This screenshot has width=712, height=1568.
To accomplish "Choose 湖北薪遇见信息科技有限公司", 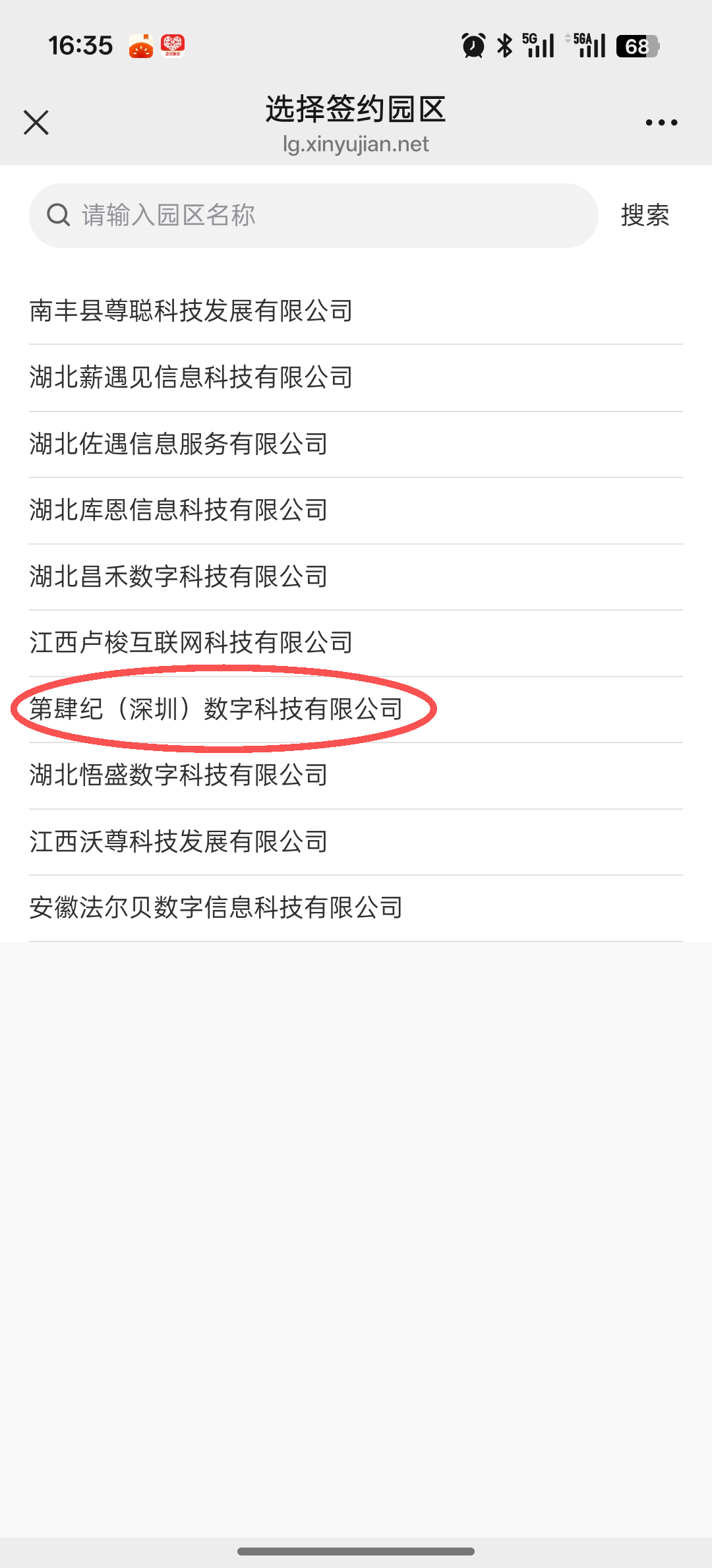I will (191, 377).
